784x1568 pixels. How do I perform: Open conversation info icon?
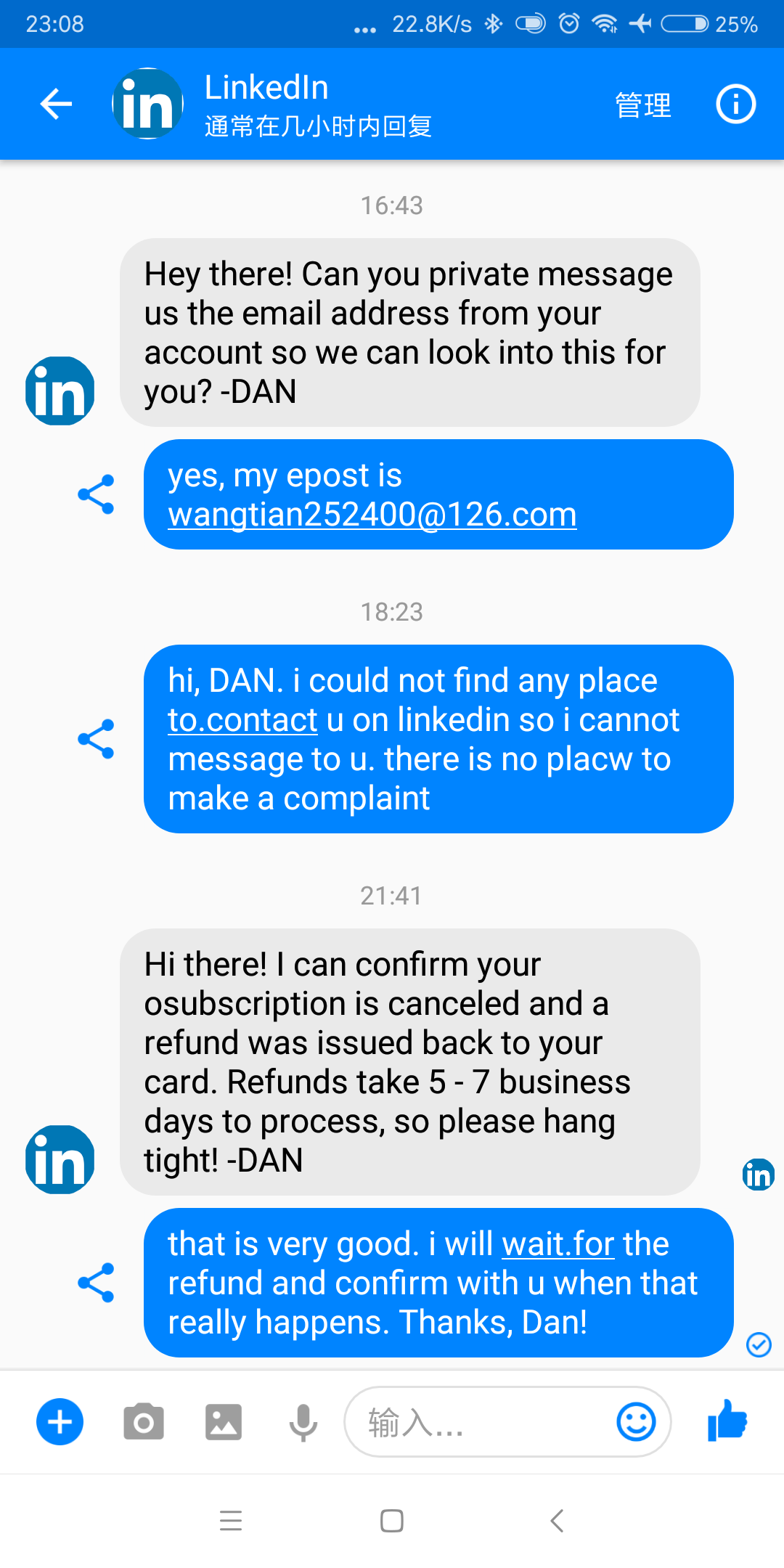(735, 105)
